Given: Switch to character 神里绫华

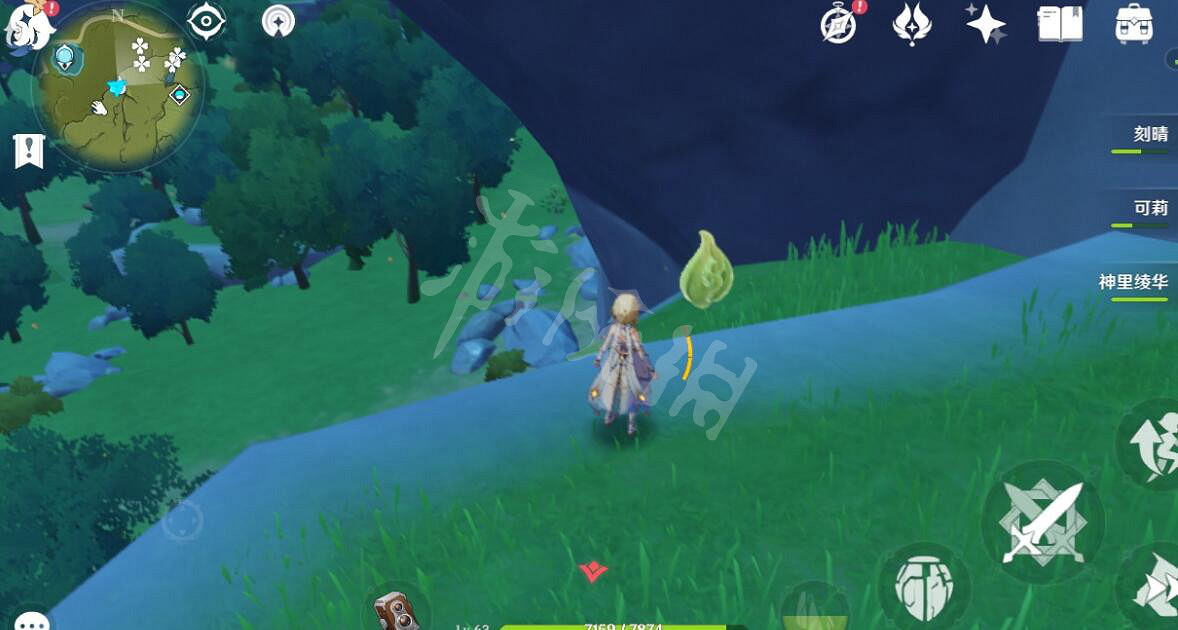Looking at the screenshot, I should click(1134, 283).
